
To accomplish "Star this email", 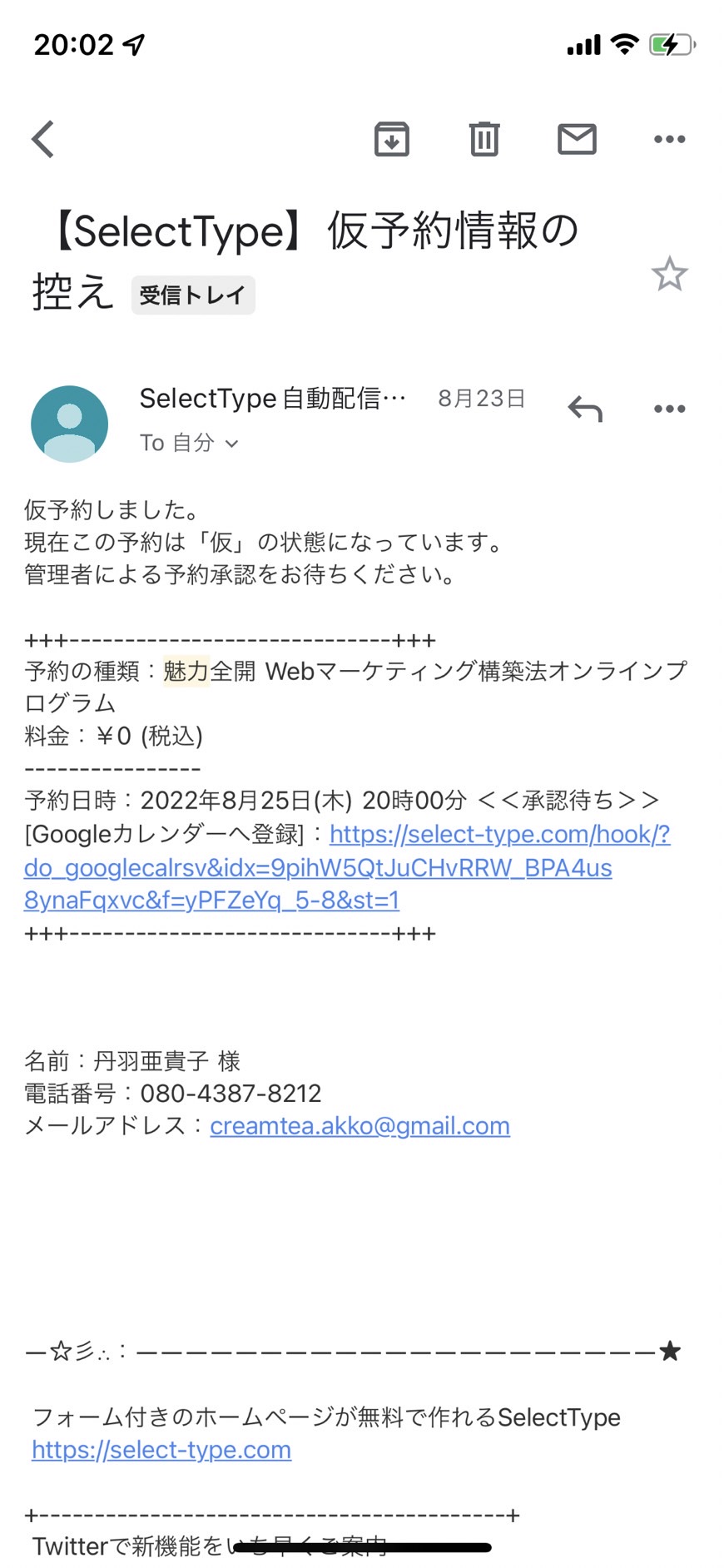I will coord(669,275).
